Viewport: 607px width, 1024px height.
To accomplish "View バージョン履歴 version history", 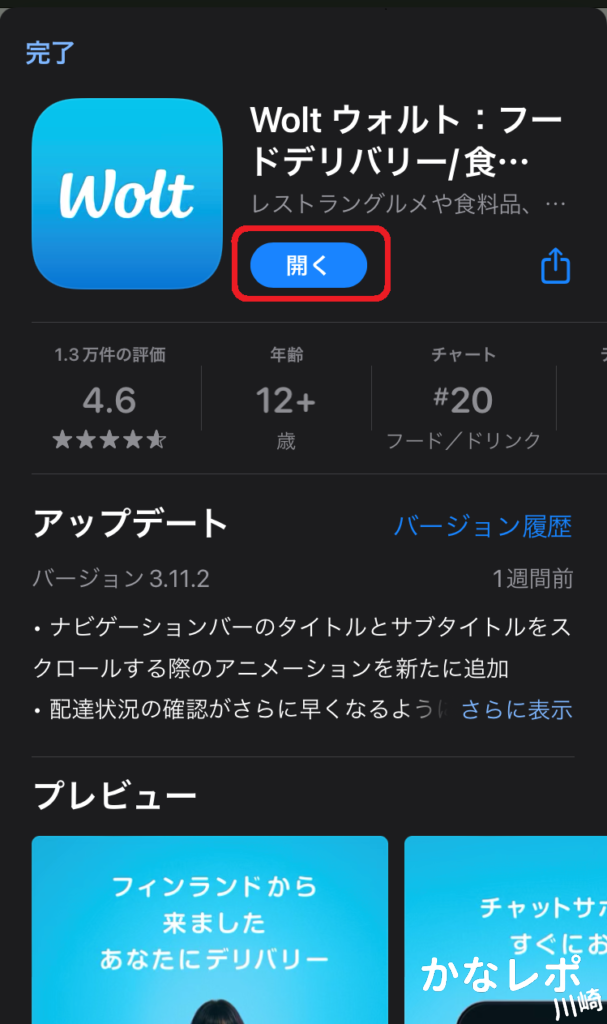I will [482, 526].
